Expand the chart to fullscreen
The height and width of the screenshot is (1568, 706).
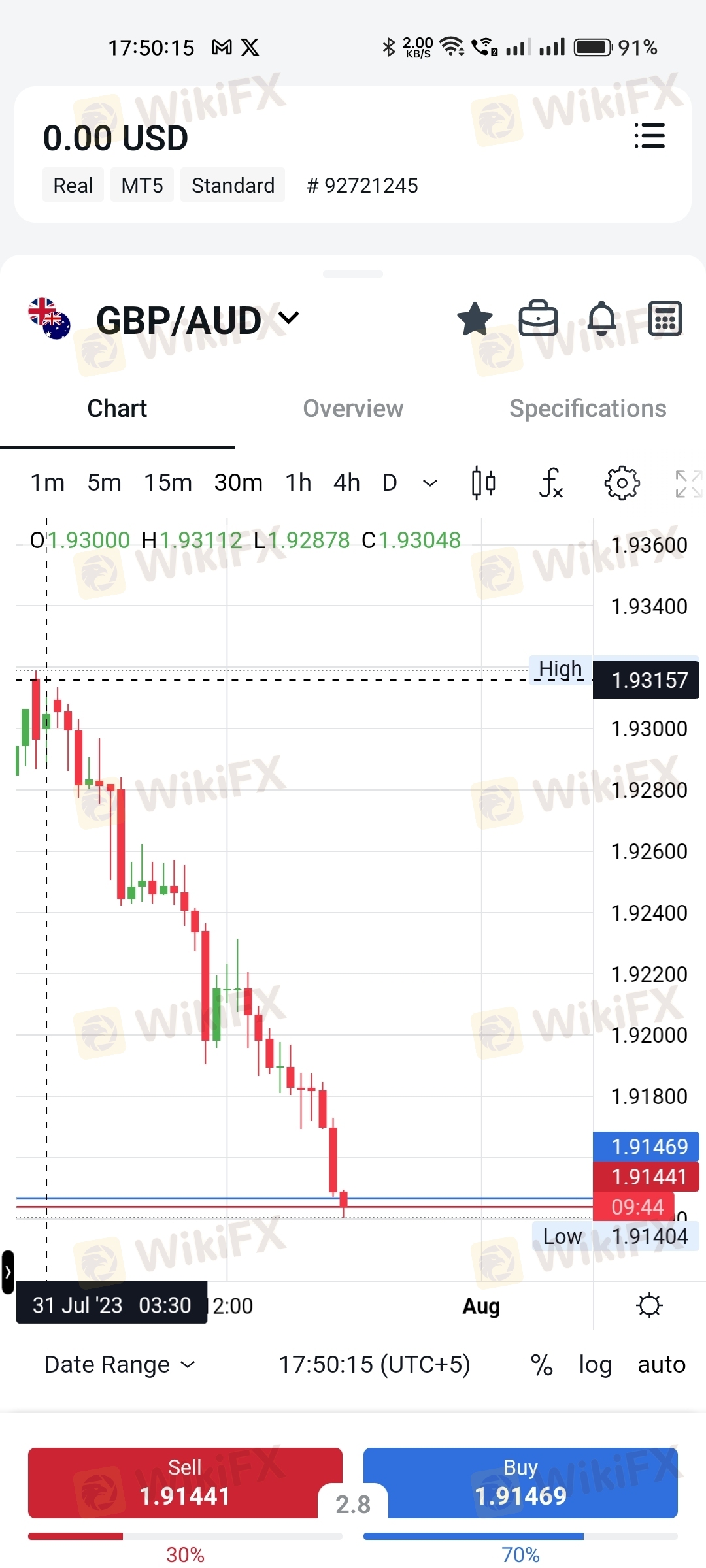(688, 483)
